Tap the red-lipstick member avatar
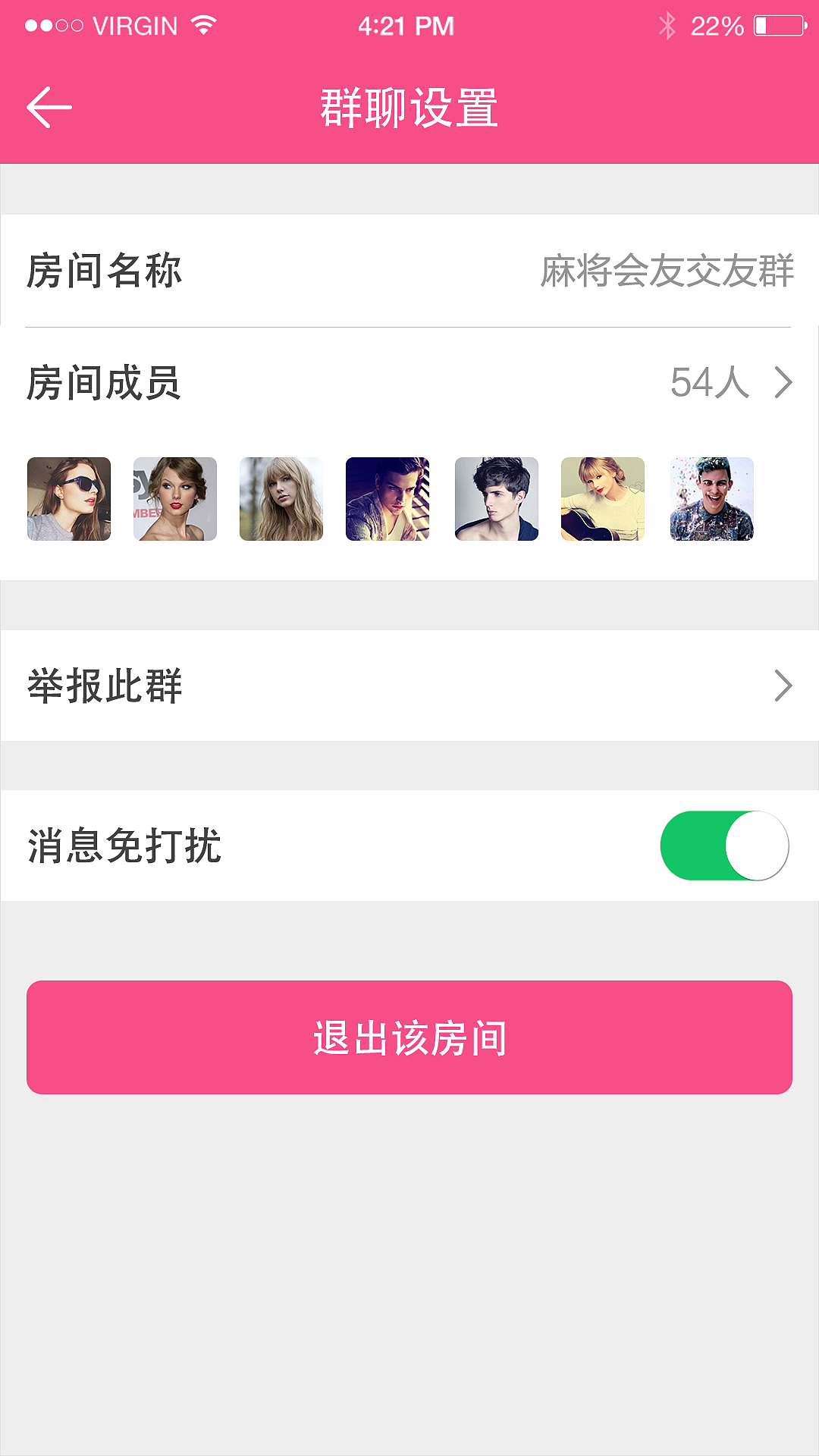Viewport: 819px width, 1456px height. point(175,499)
